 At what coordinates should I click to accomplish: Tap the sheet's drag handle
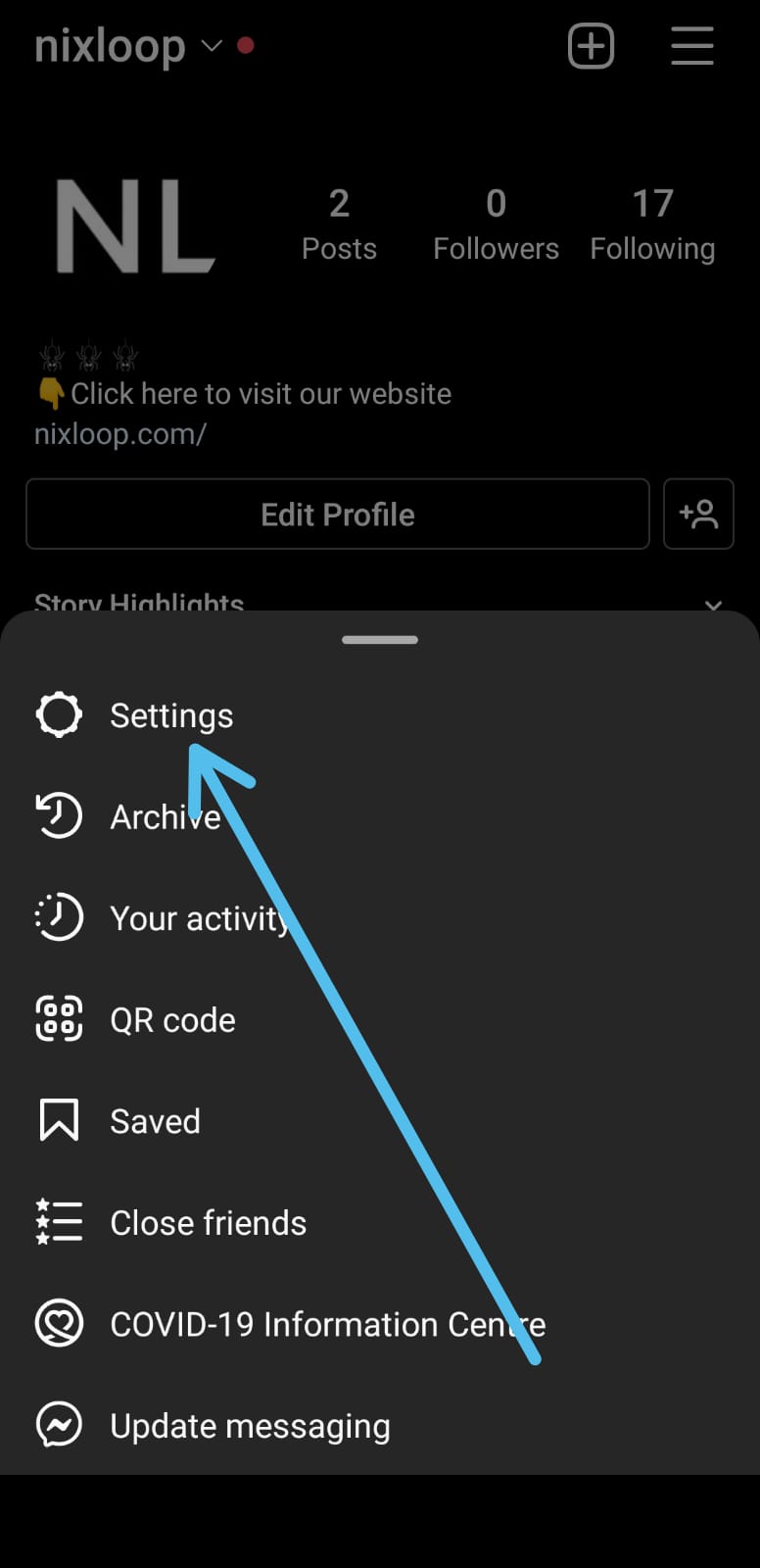coord(380,640)
